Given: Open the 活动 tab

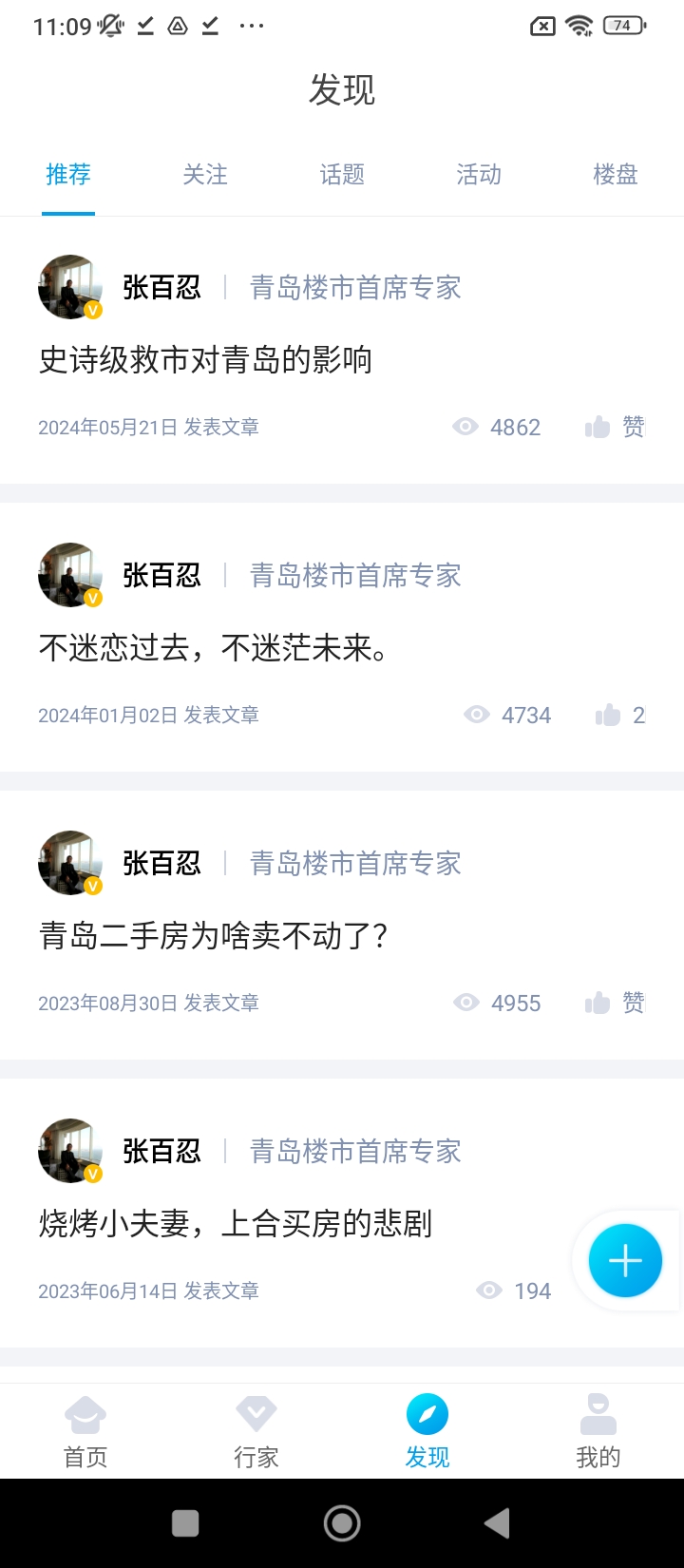Looking at the screenshot, I should 479,175.
